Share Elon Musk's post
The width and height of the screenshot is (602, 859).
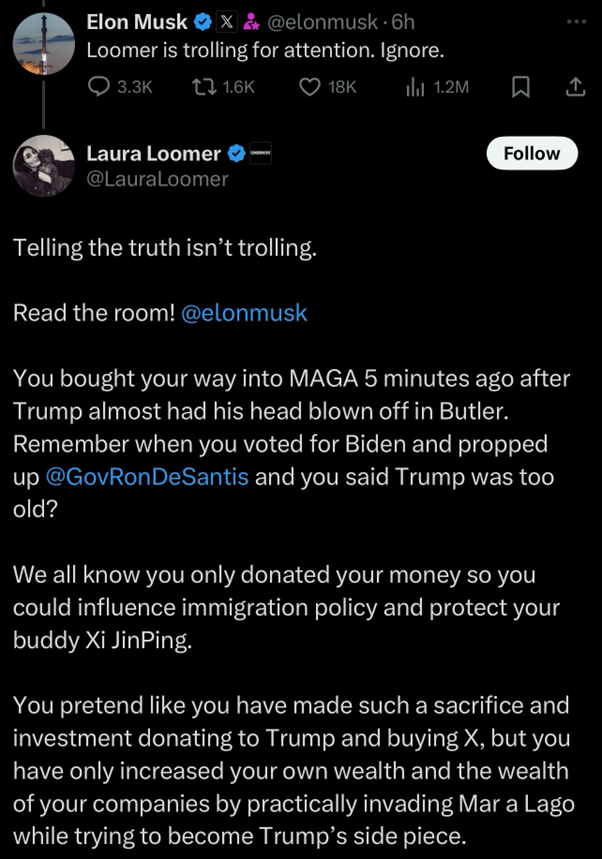(575, 87)
